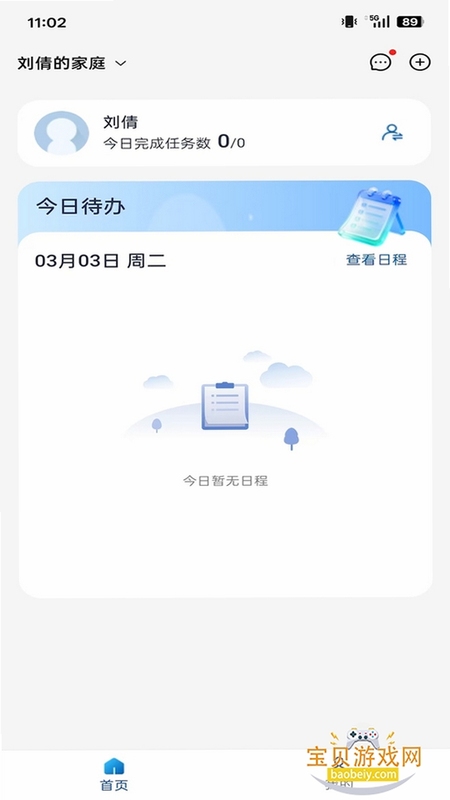Open 查看日程 to view the schedule

(377, 260)
